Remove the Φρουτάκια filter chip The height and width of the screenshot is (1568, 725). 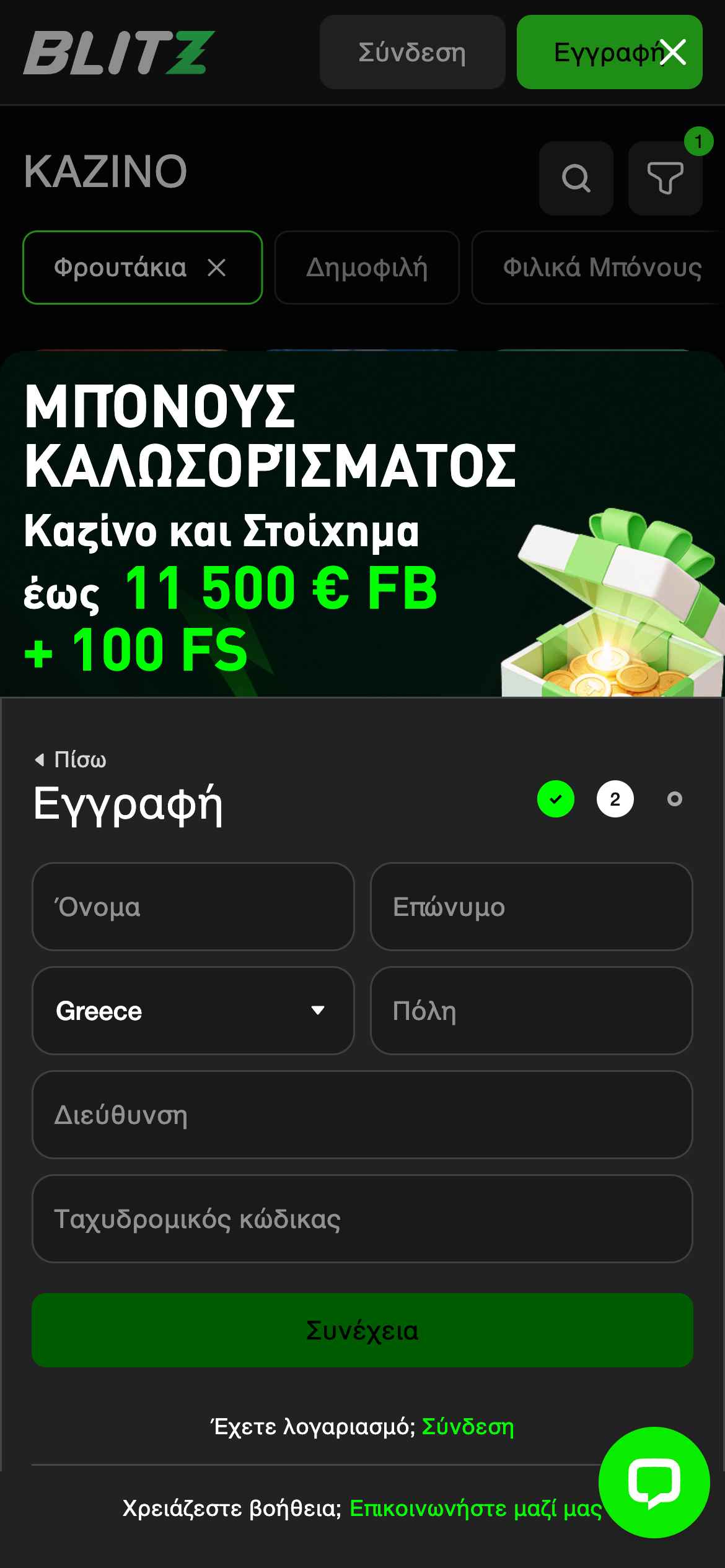pyautogui.click(x=216, y=268)
